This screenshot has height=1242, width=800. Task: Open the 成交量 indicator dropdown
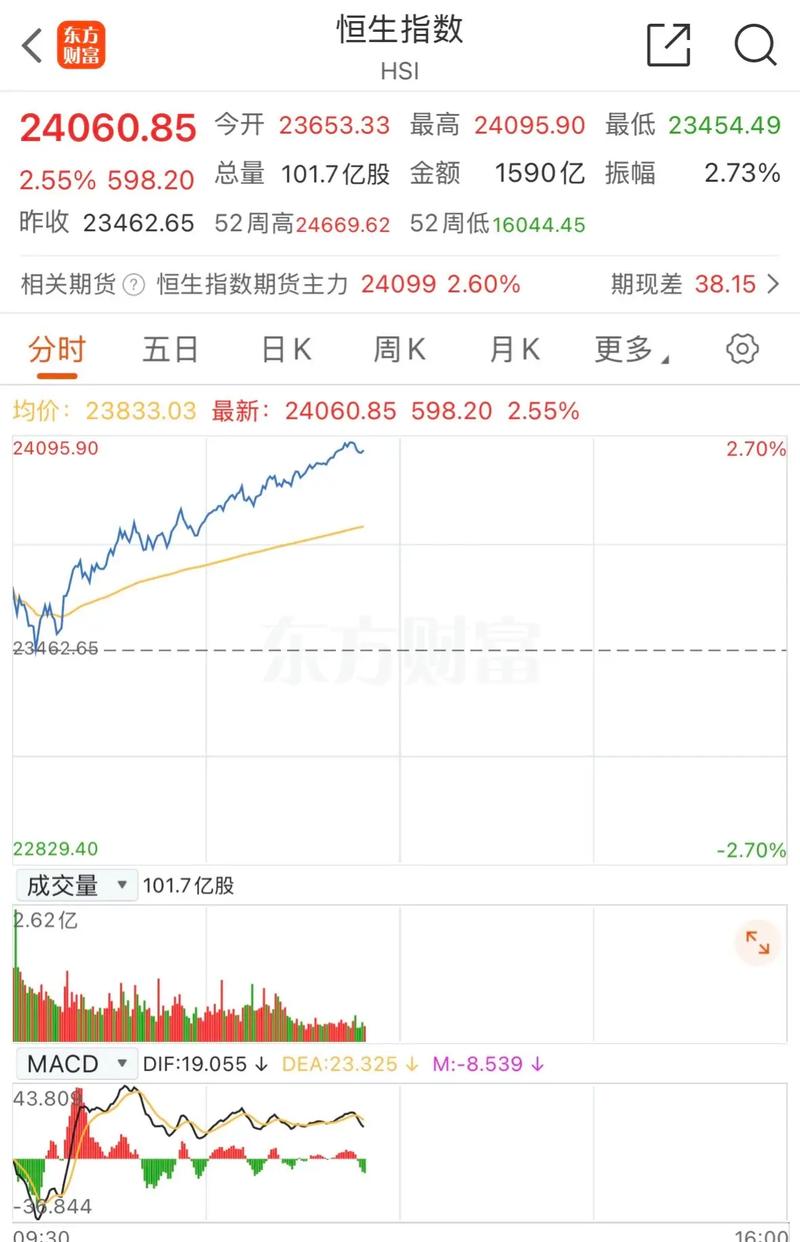[76, 885]
